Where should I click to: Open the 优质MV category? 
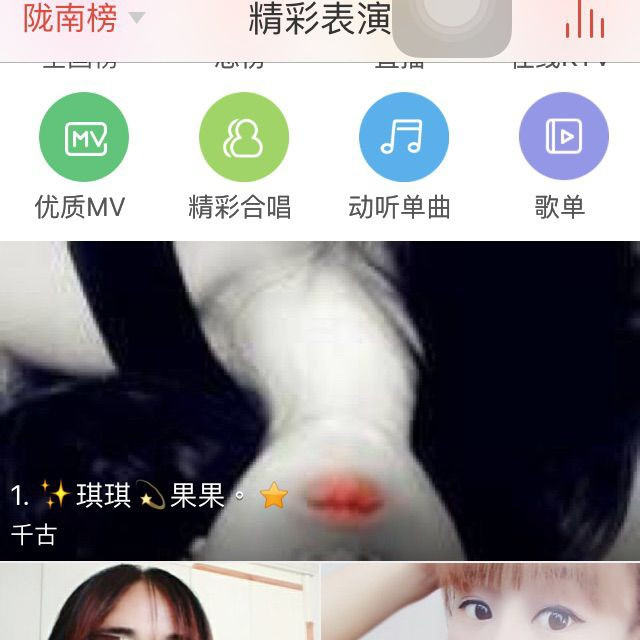pyautogui.click(x=83, y=139)
